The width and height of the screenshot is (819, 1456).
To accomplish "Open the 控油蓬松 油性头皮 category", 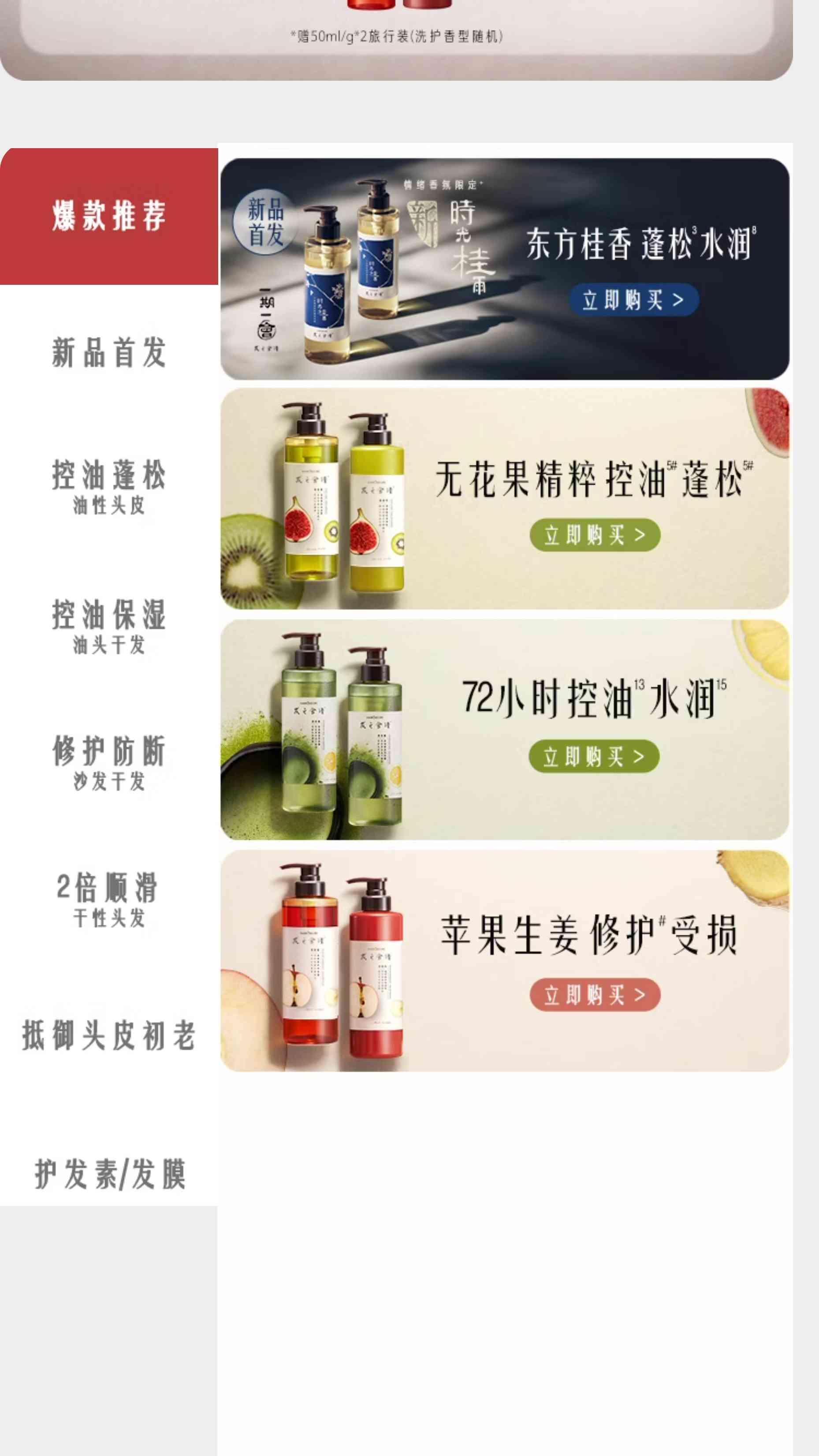I will pos(108,486).
